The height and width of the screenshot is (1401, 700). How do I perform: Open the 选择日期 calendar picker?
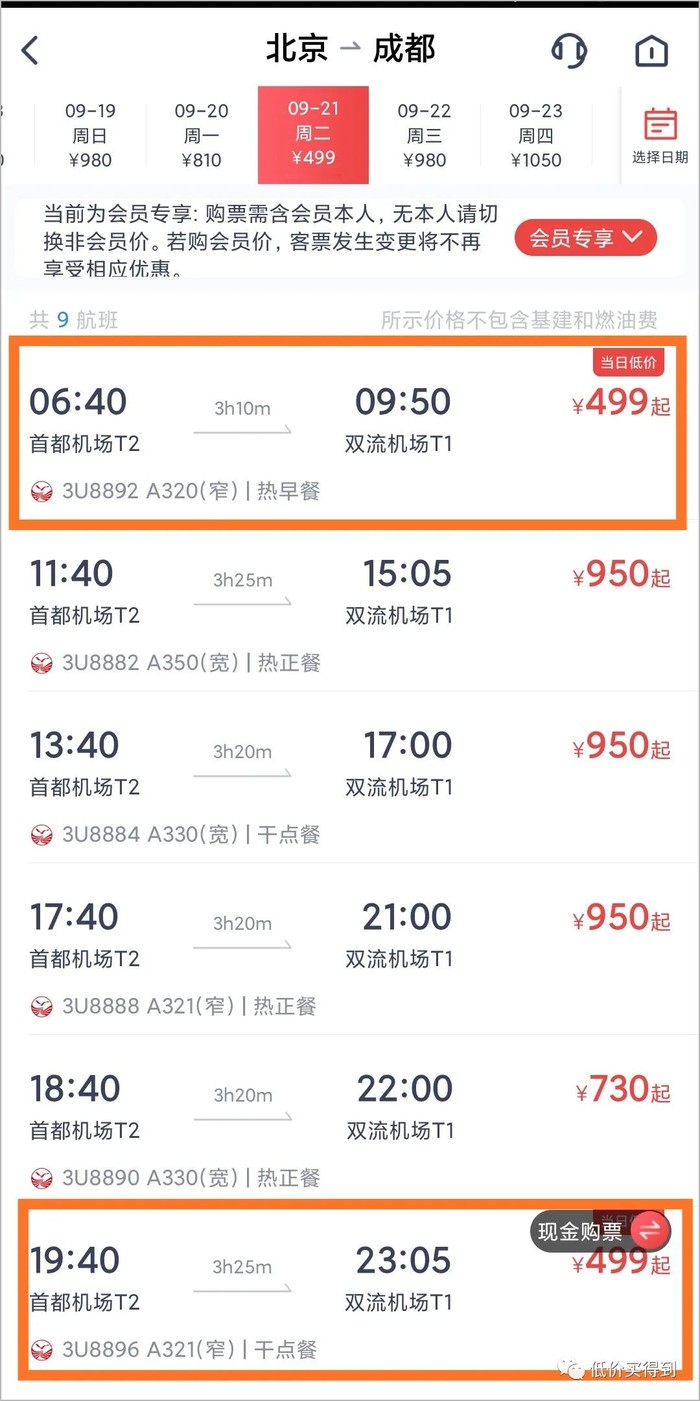click(x=660, y=135)
